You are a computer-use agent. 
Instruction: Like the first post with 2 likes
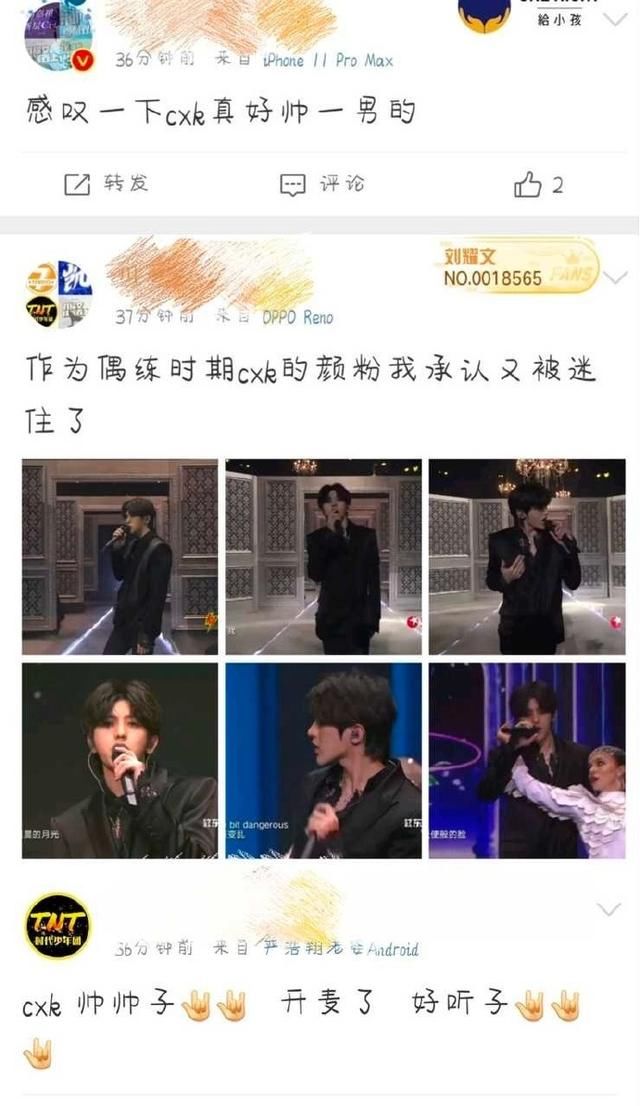click(538, 184)
